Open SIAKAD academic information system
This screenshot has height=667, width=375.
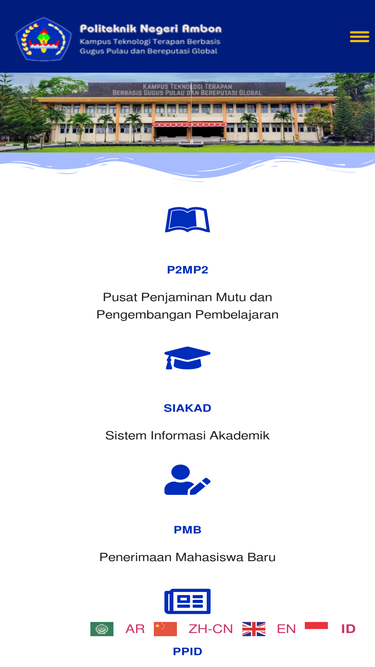[188, 408]
